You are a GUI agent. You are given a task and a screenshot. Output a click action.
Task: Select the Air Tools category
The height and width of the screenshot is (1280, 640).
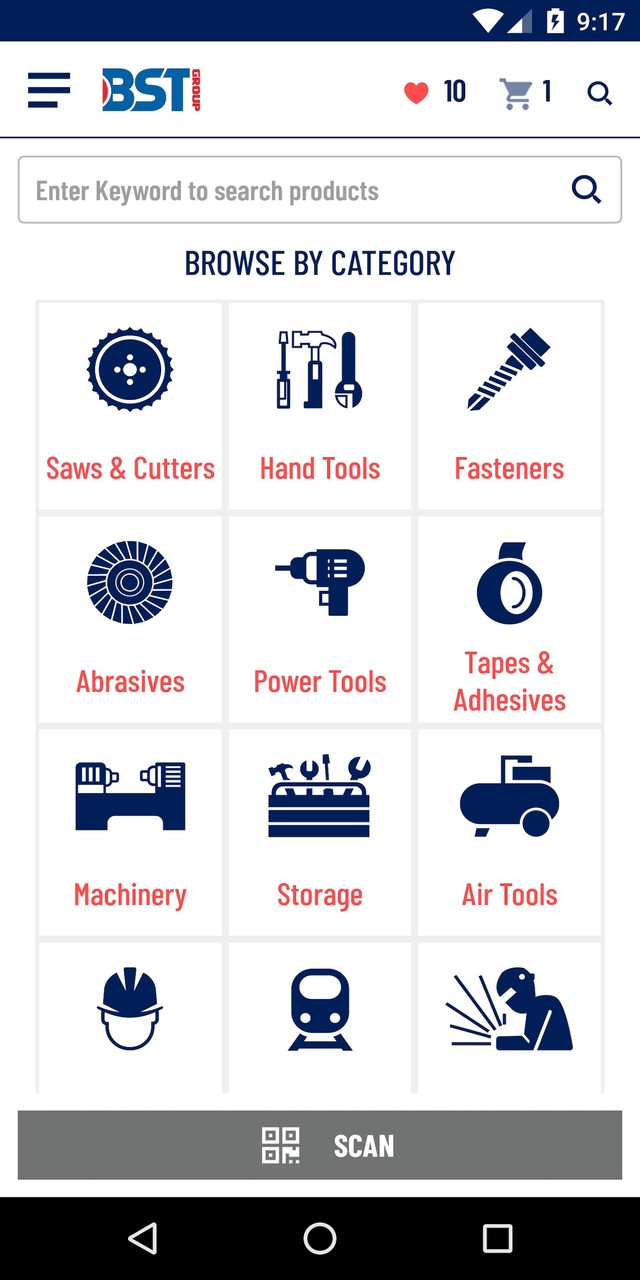(509, 832)
